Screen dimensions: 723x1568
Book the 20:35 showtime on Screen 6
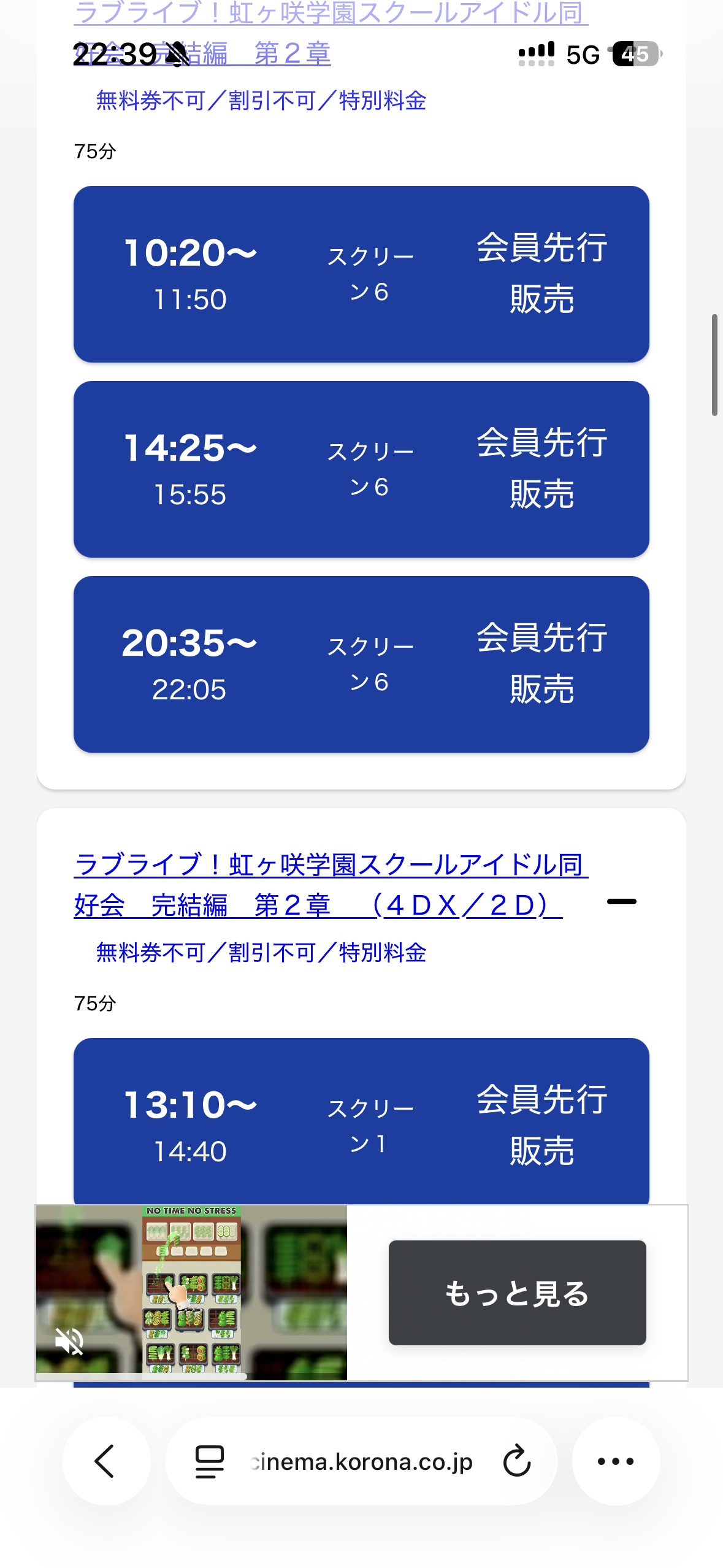[x=361, y=664]
